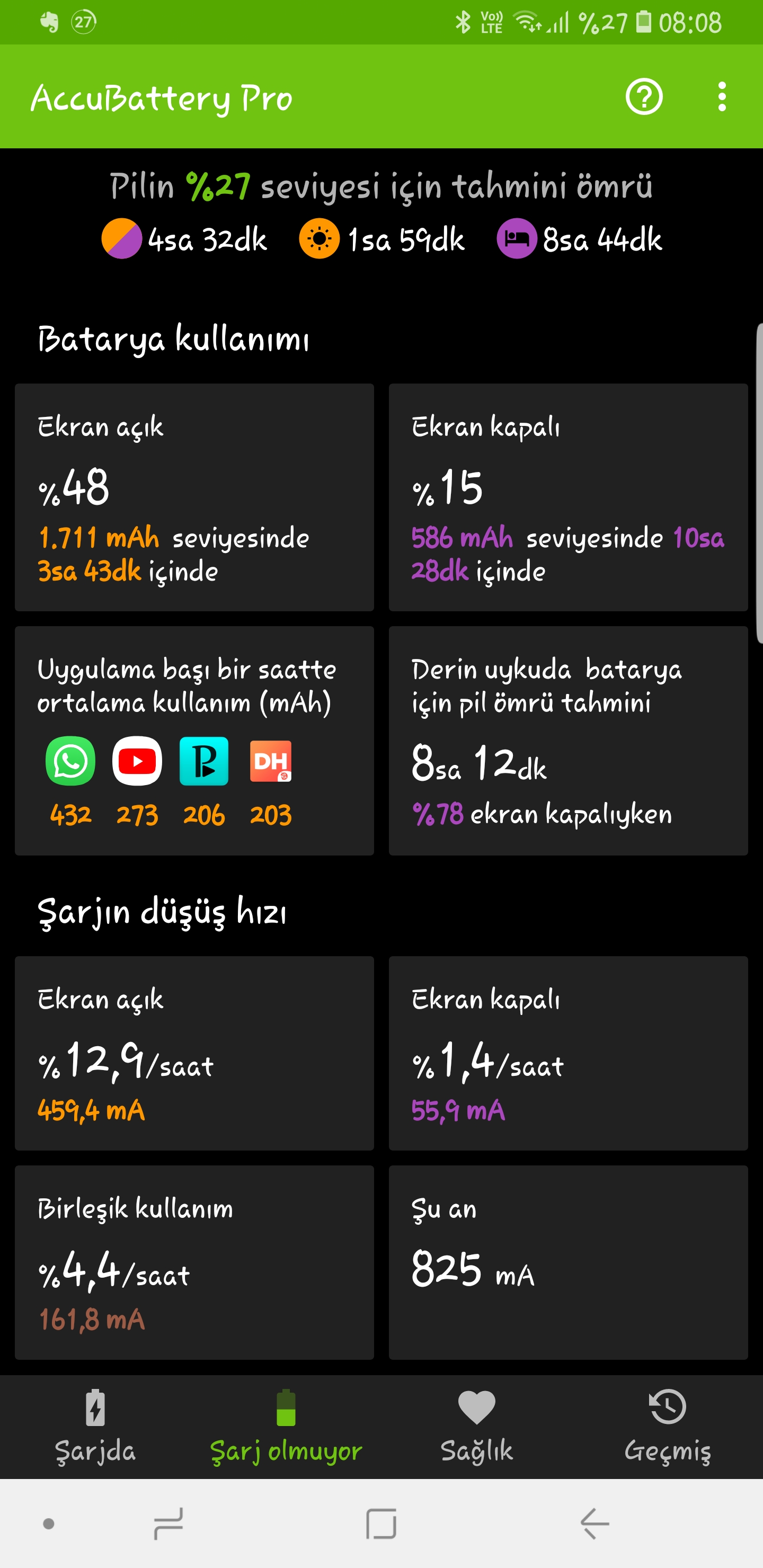
Task: Open the Ekran açık %48 usage card
Action: 194,497
